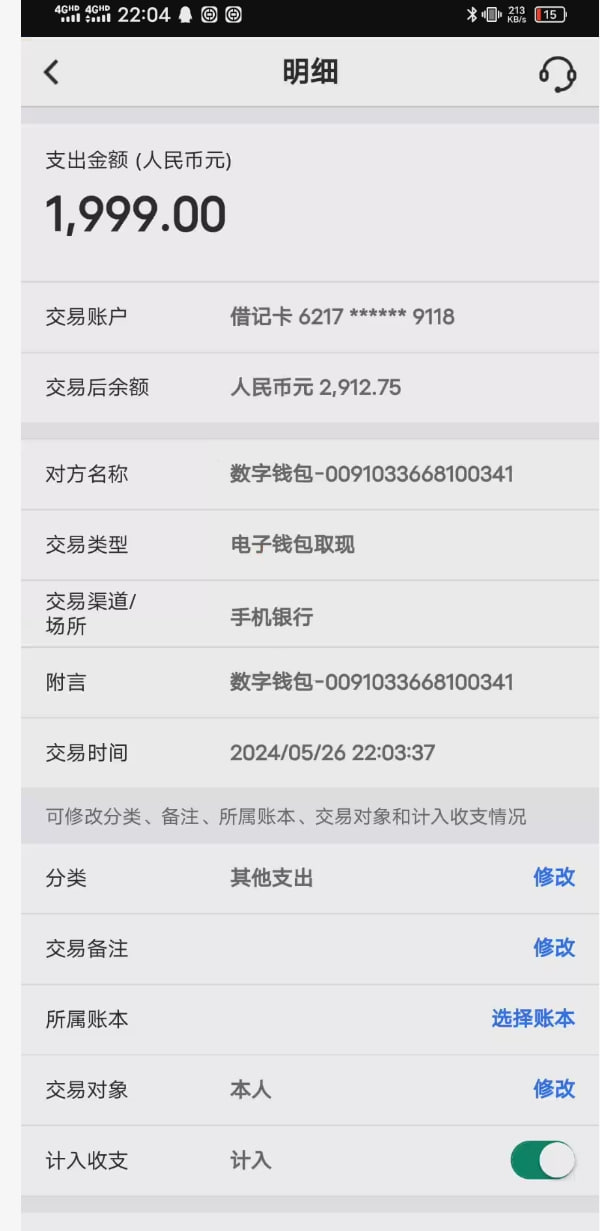600x1231 pixels.
Task: Tap 修改 next to 交易备注
Action: pyautogui.click(x=553, y=947)
